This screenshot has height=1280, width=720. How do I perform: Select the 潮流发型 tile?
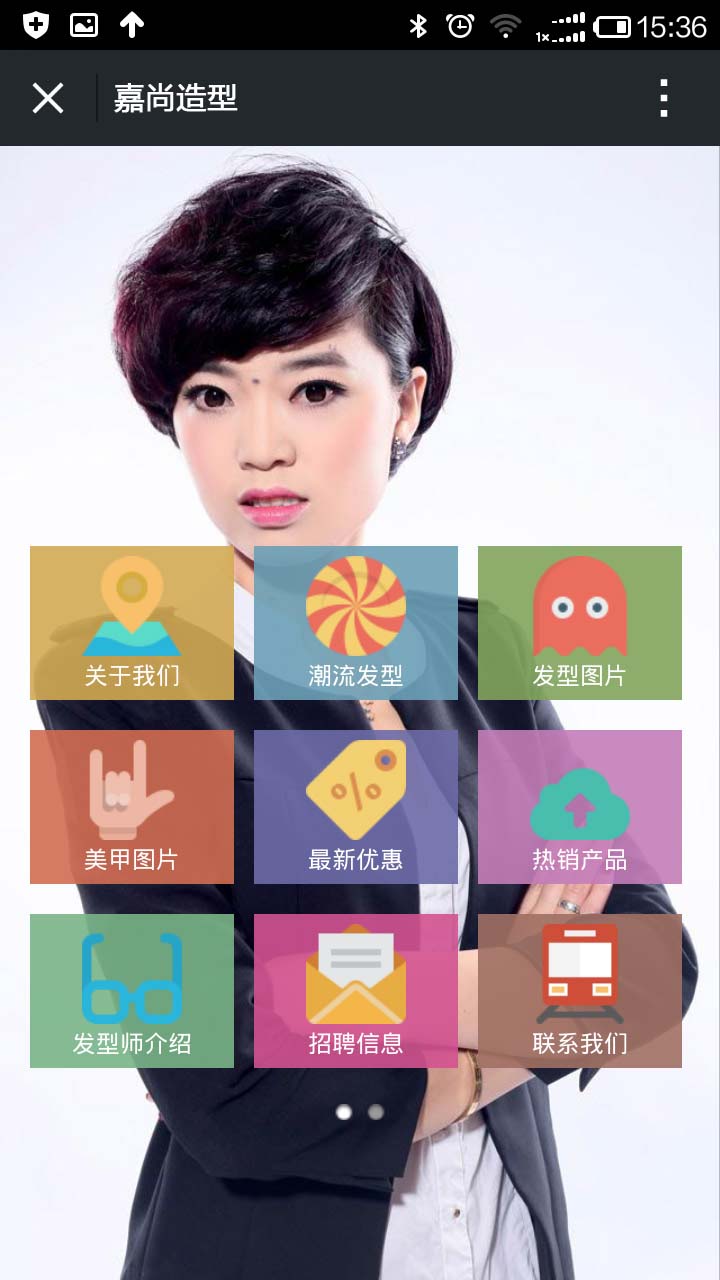coord(356,623)
